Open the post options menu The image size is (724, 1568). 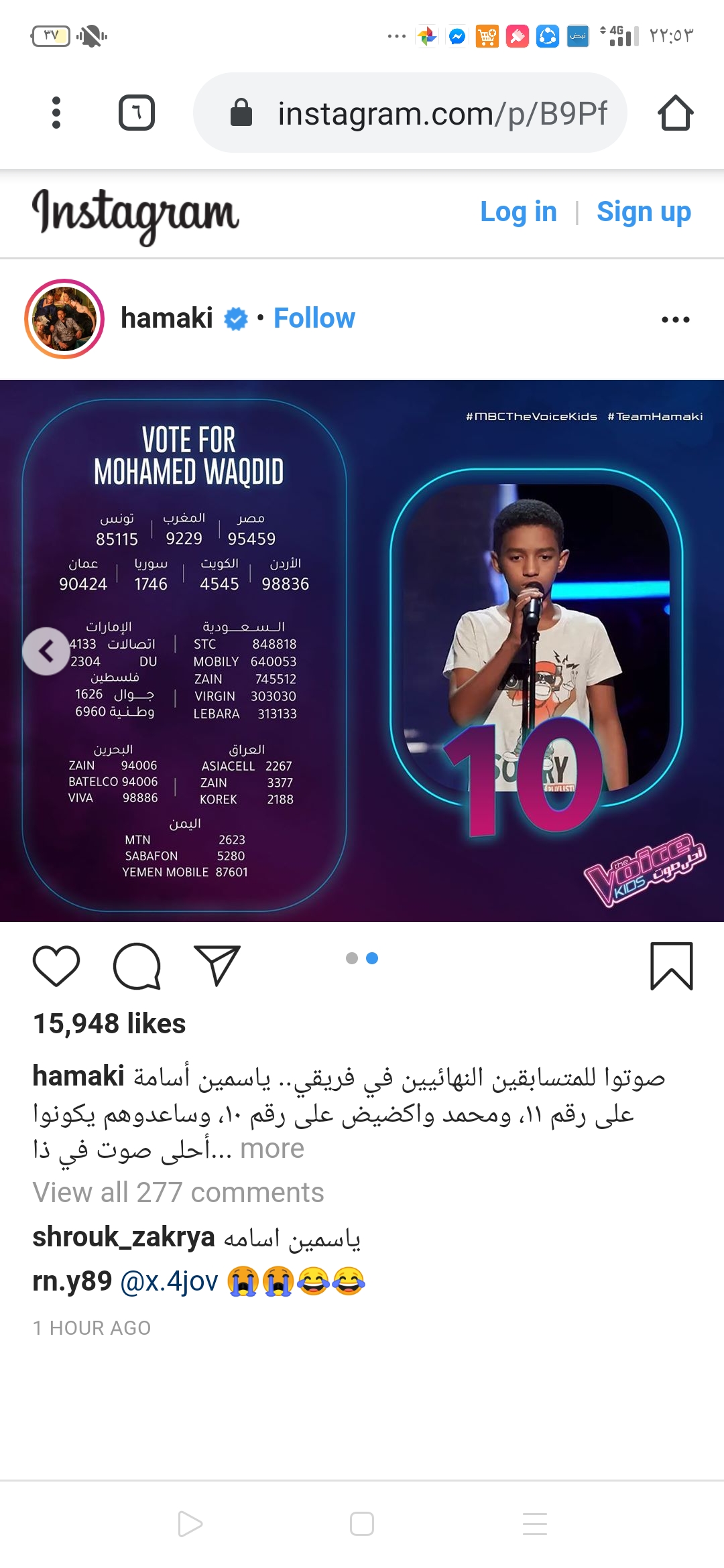click(x=675, y=320)
